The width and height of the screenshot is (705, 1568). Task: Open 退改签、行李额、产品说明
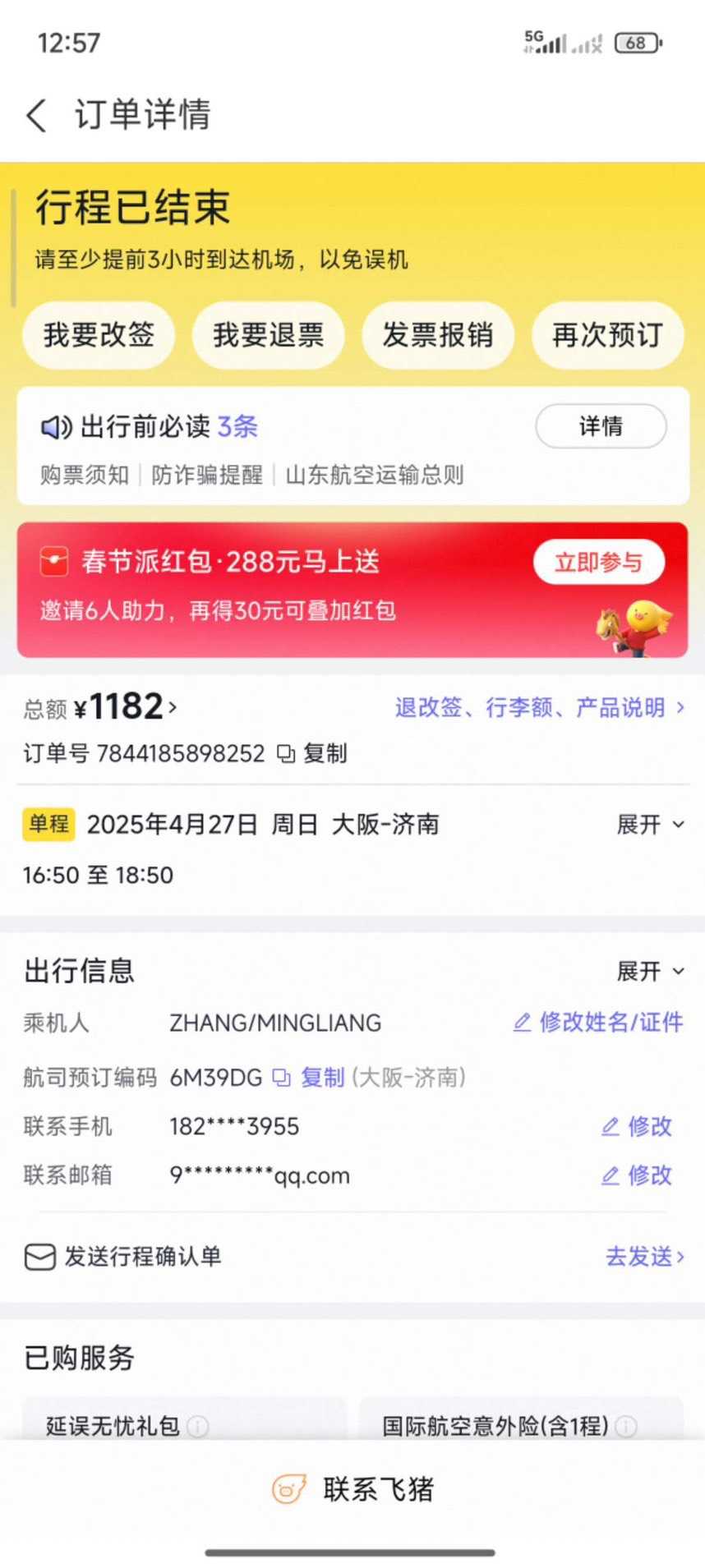point(539,707)
